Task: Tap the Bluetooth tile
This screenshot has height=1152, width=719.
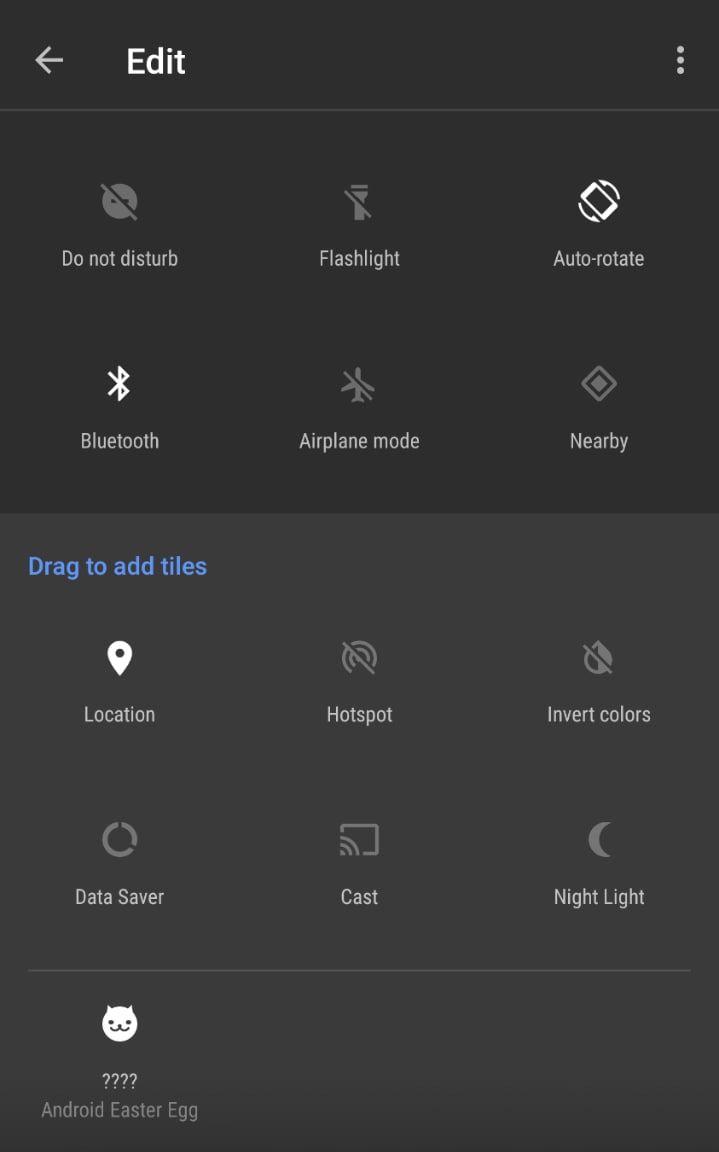Action: [120, 405]
